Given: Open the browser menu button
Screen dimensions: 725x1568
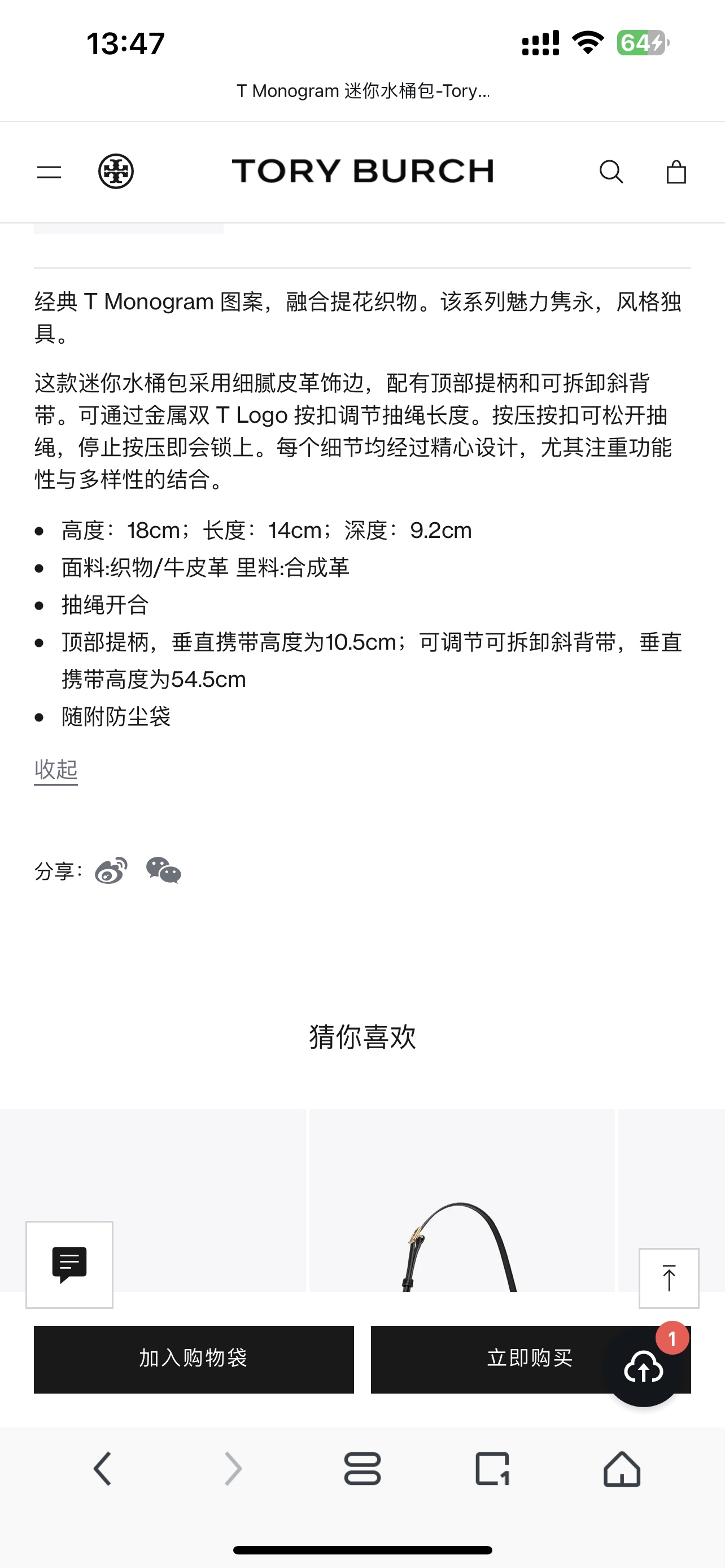Looking at the screenshot, I should 362,1469.
